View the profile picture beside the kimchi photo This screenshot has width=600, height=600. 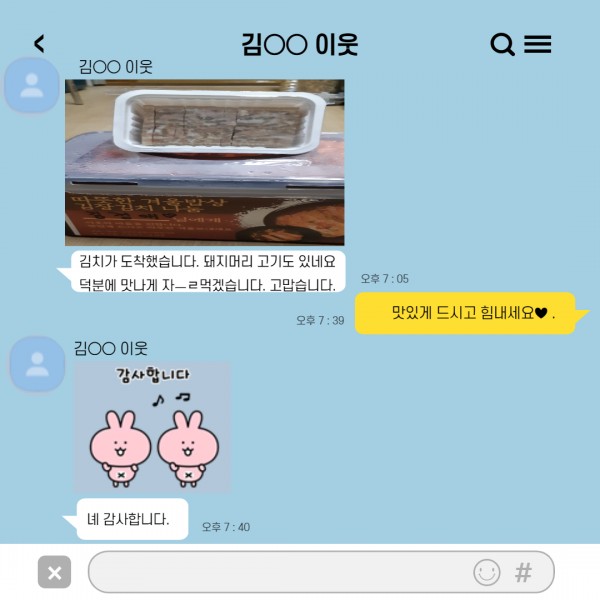31,86
